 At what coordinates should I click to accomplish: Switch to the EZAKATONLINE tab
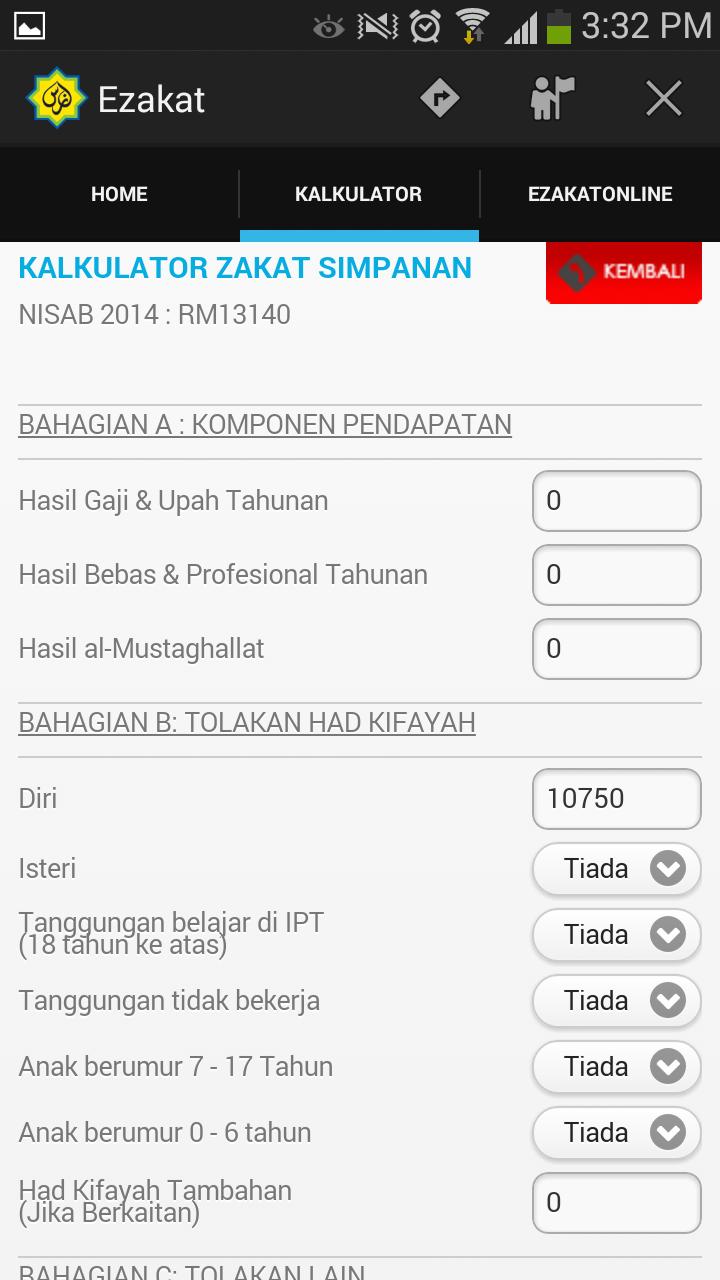point(600,194)
